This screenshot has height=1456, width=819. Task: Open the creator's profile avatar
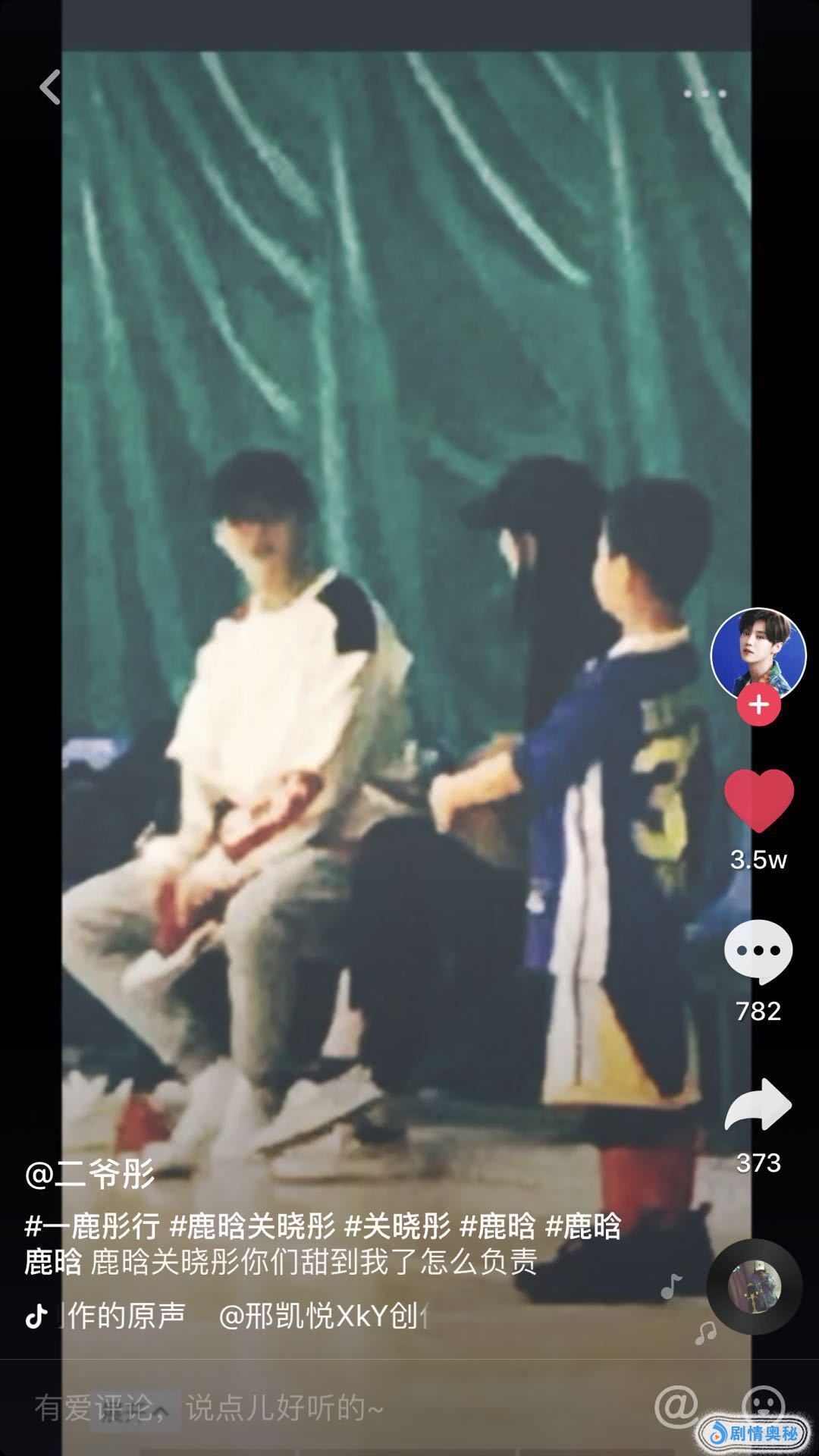pos(758,654)
